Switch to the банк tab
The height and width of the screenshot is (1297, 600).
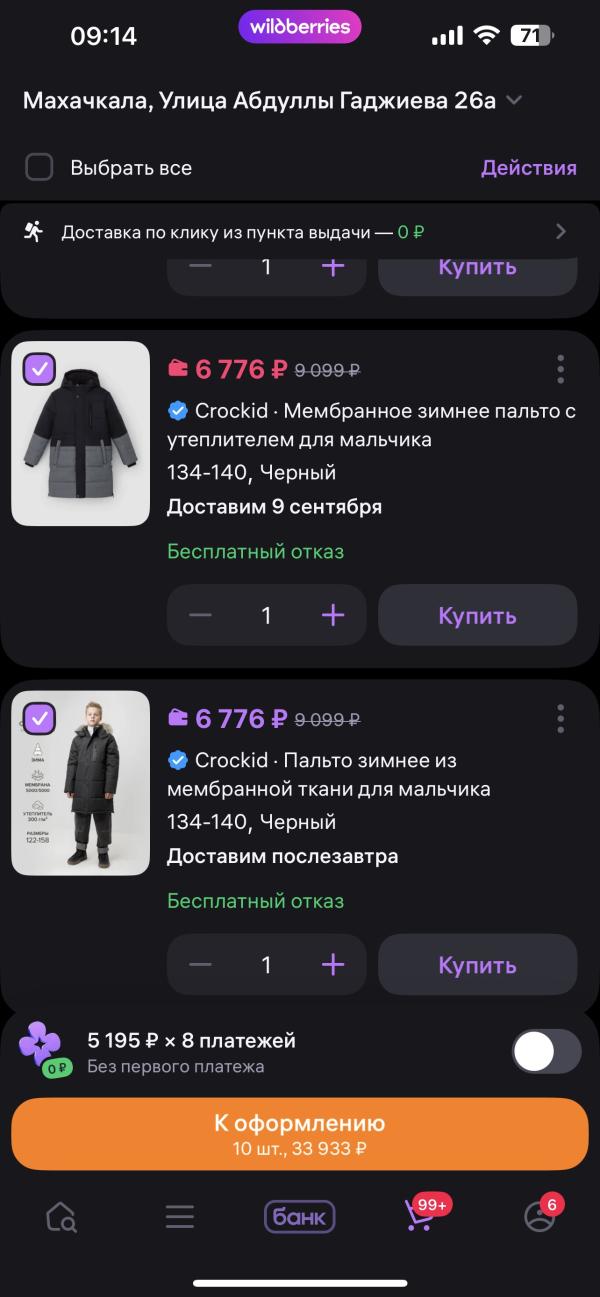(x=299, y=1217)
